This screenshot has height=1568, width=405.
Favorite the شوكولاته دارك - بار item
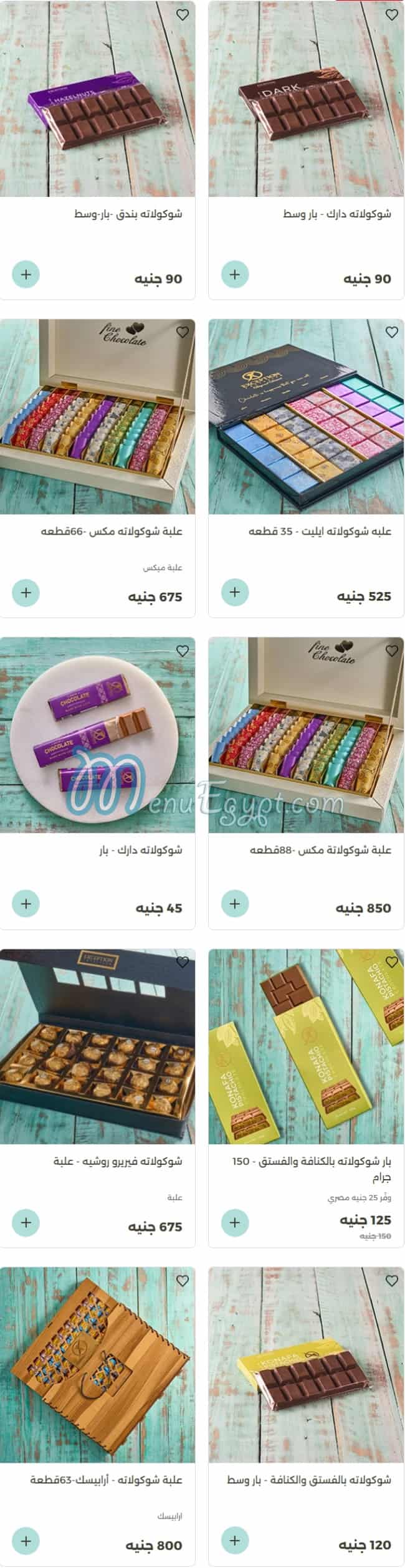tap(183, 651)
